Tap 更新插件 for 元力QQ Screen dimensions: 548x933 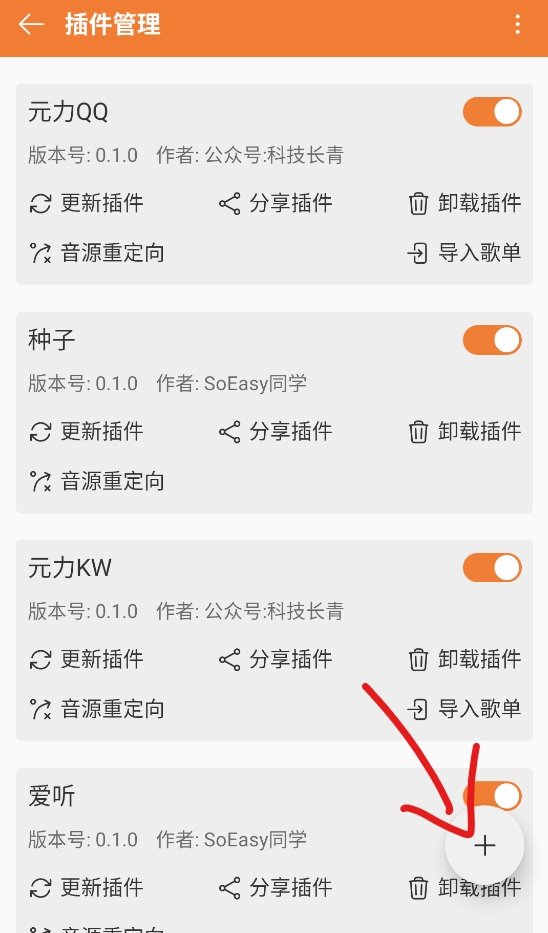coord(86,203)
